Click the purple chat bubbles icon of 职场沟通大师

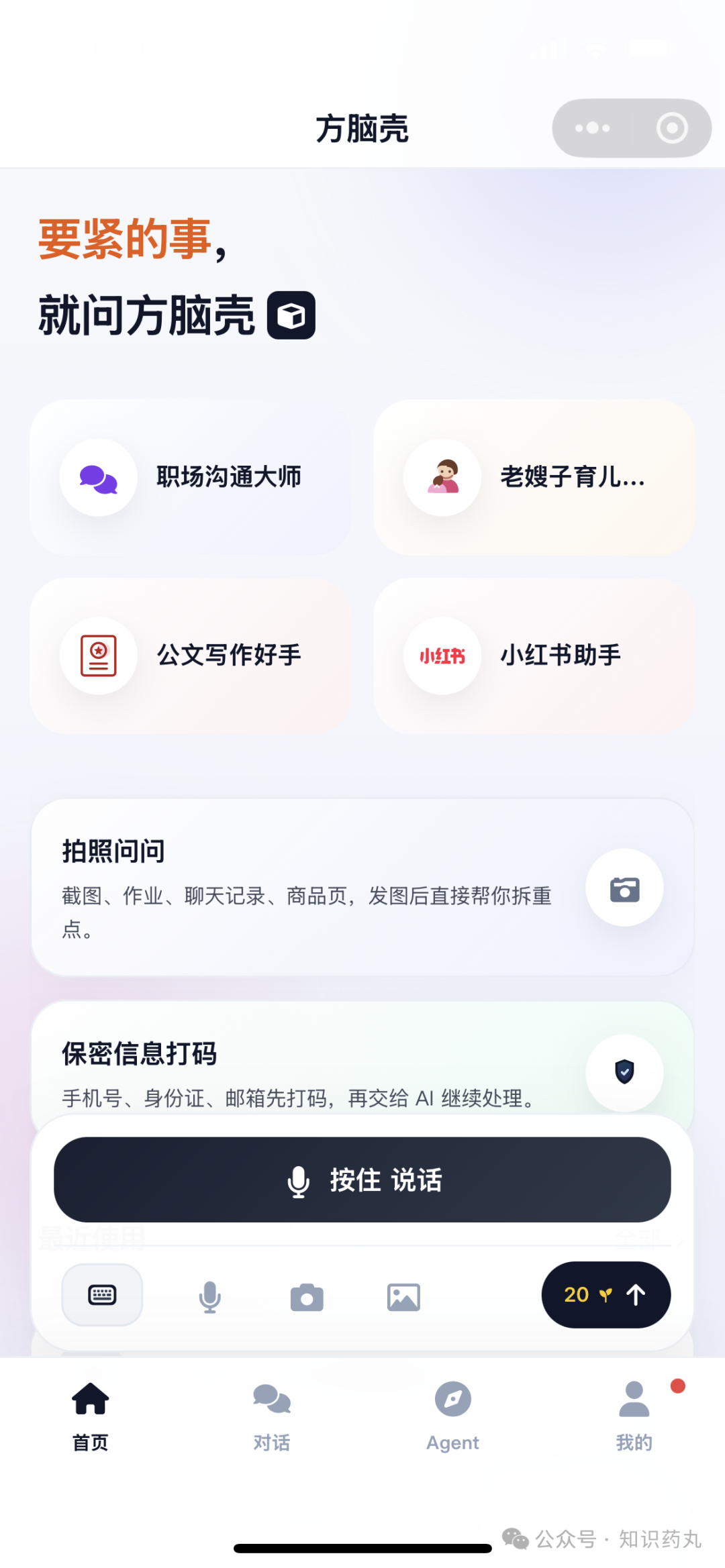(99, 478)
